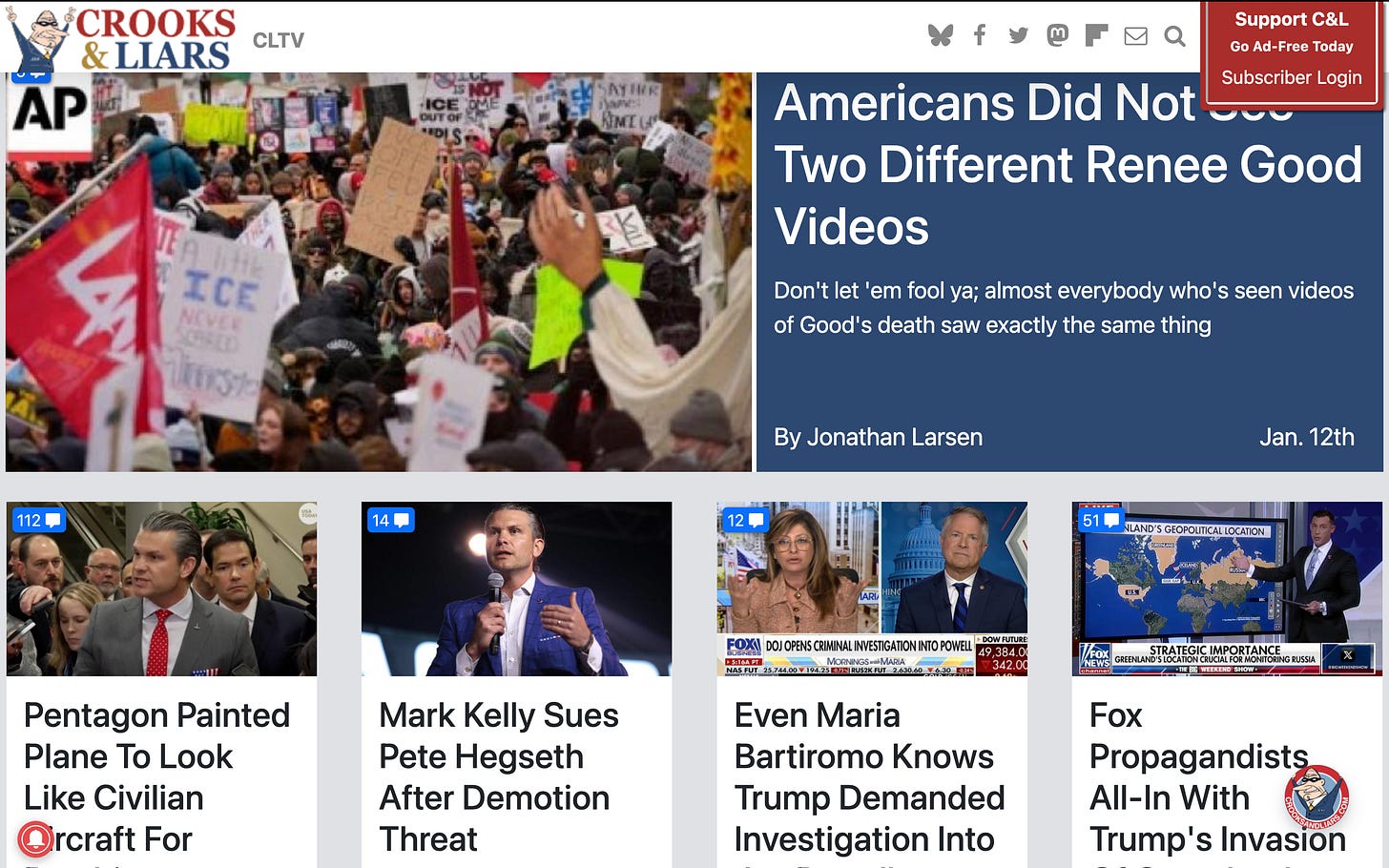
Task: Open the CLTV section
Action: tap(278, 40)
